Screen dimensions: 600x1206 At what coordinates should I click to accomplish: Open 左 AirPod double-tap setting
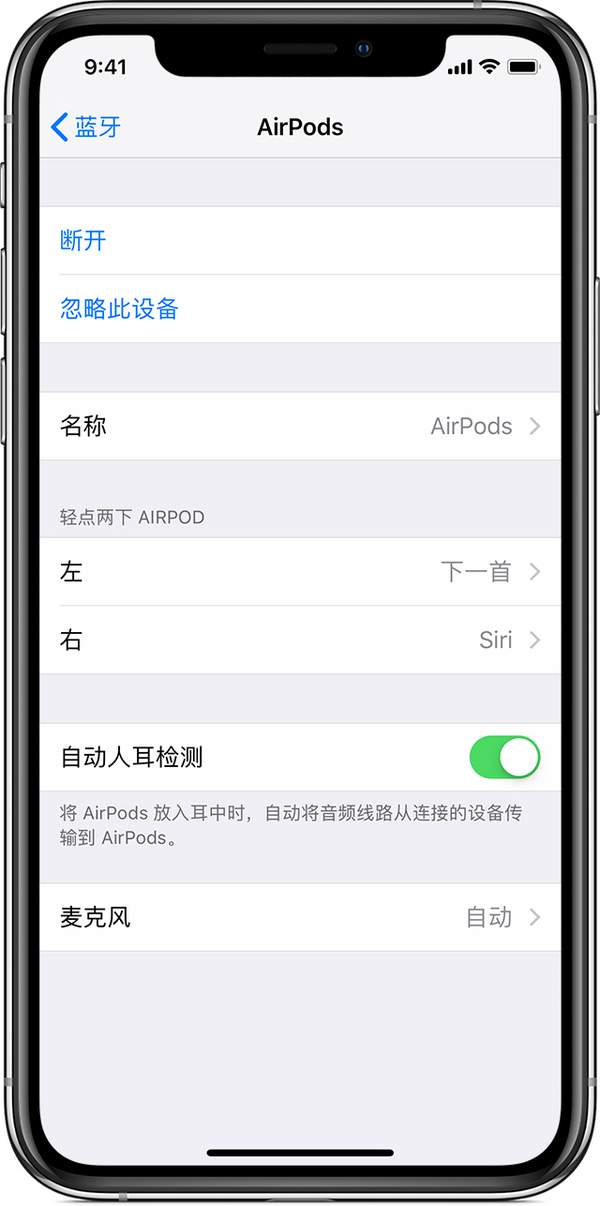point(300,572)
